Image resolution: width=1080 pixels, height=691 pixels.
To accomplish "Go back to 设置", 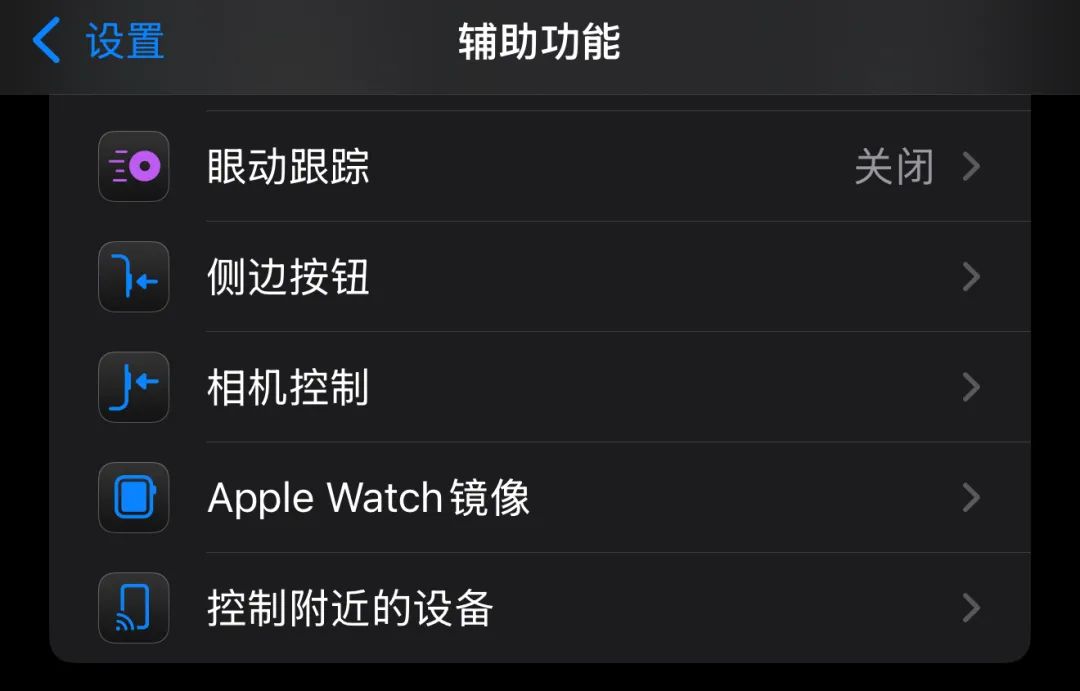I will (100, 42).
